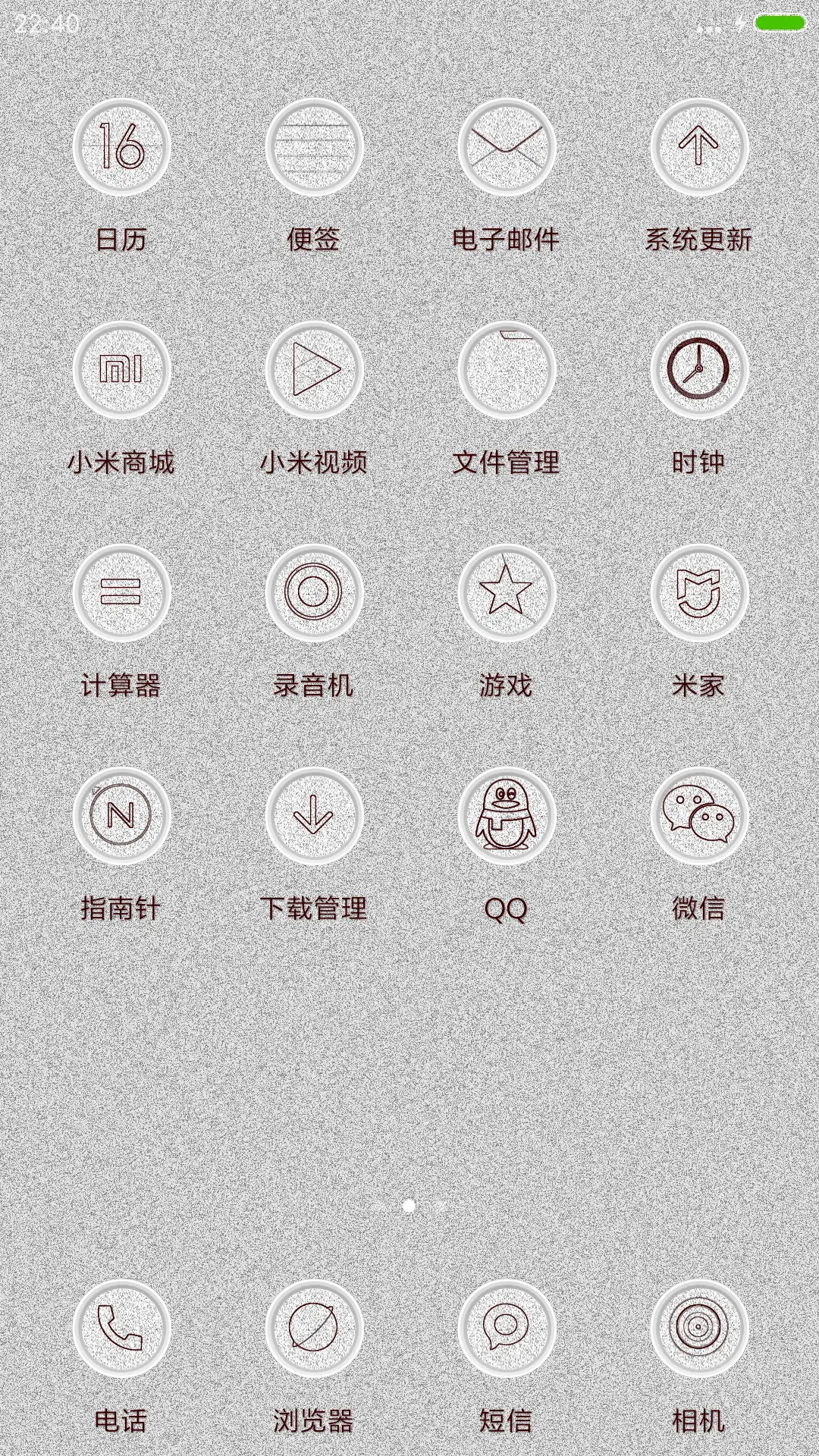Launch Mi Video (小米视频)

point(314,370)
